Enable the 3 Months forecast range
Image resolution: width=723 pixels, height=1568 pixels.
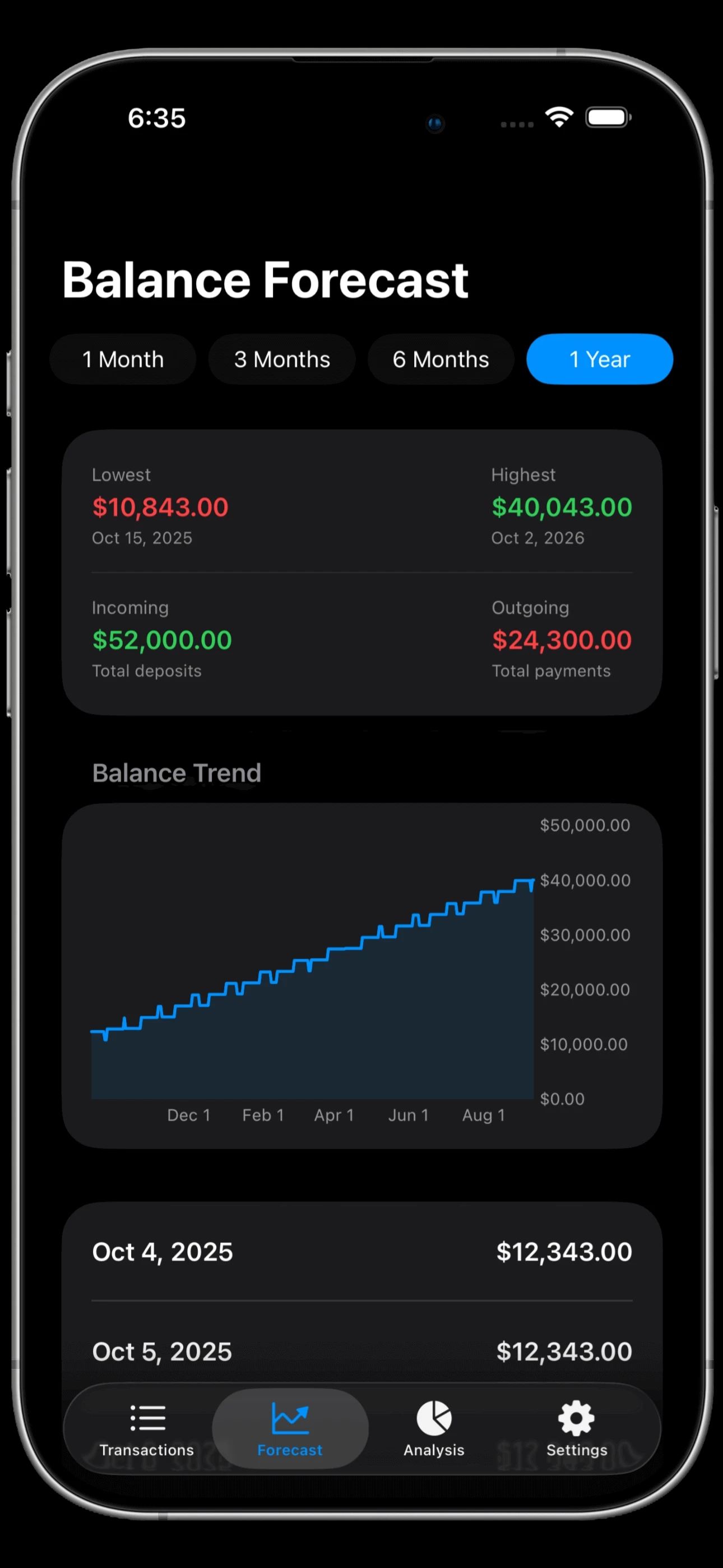pyautogui.click(x=282, y=359)
